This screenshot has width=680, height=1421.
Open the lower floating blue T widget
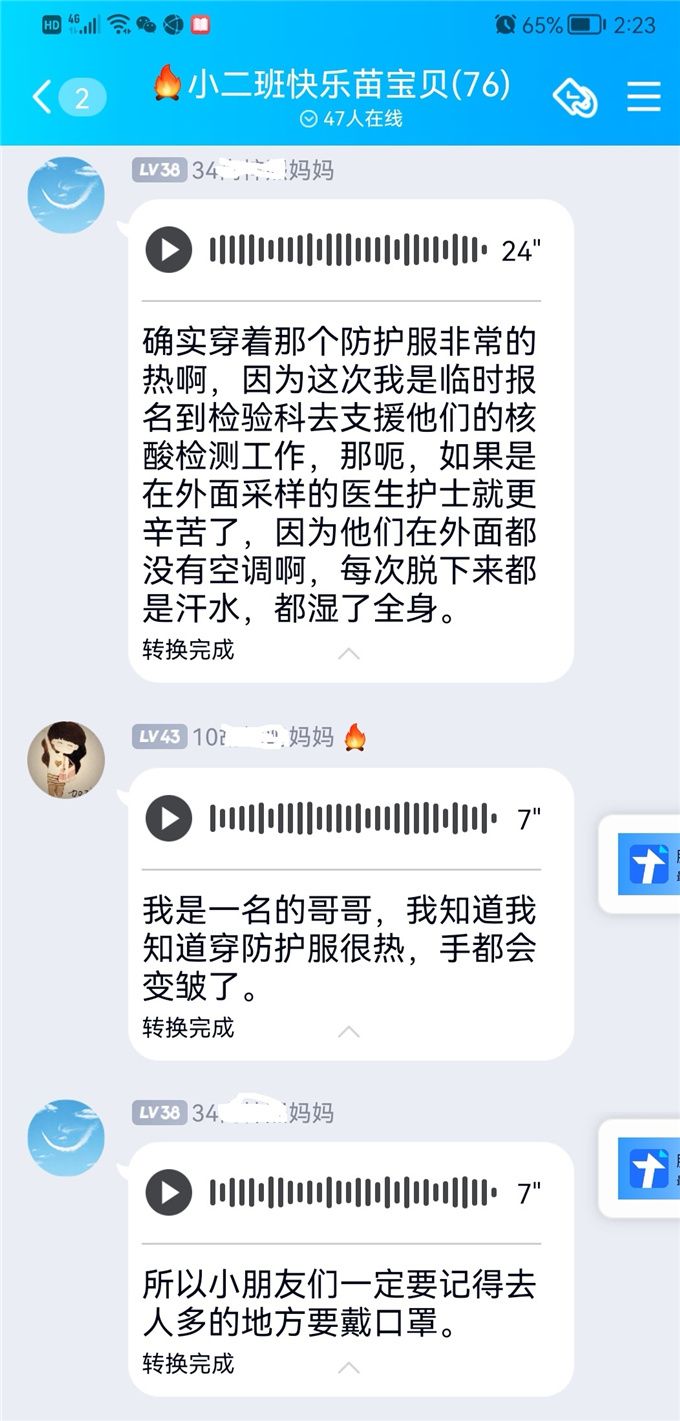coord(648,1168)
